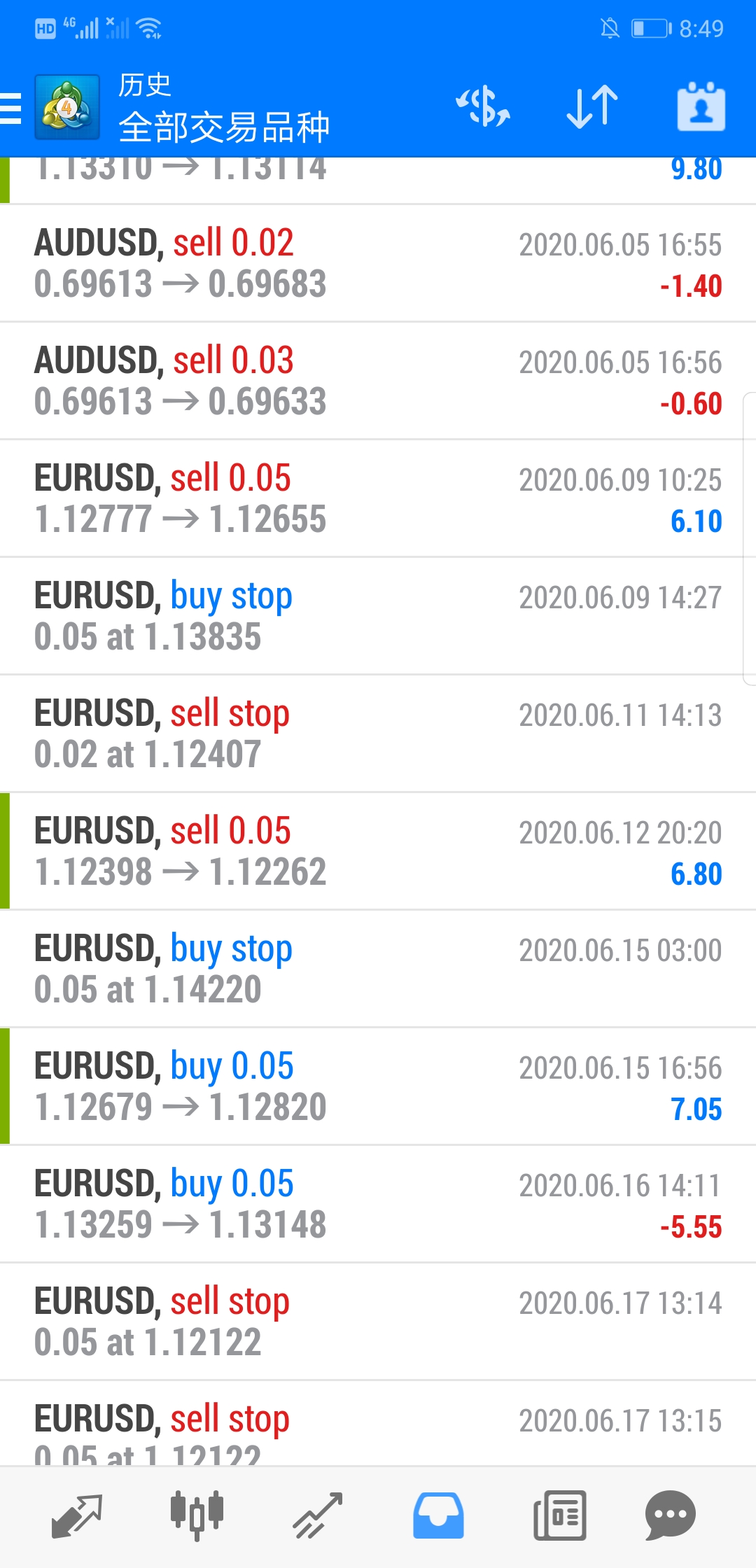Screen dimensions: 756x1568
Task: Open EURUSD buy 0.05 trade with loss -5.55
Action: tap(378, 1205)
